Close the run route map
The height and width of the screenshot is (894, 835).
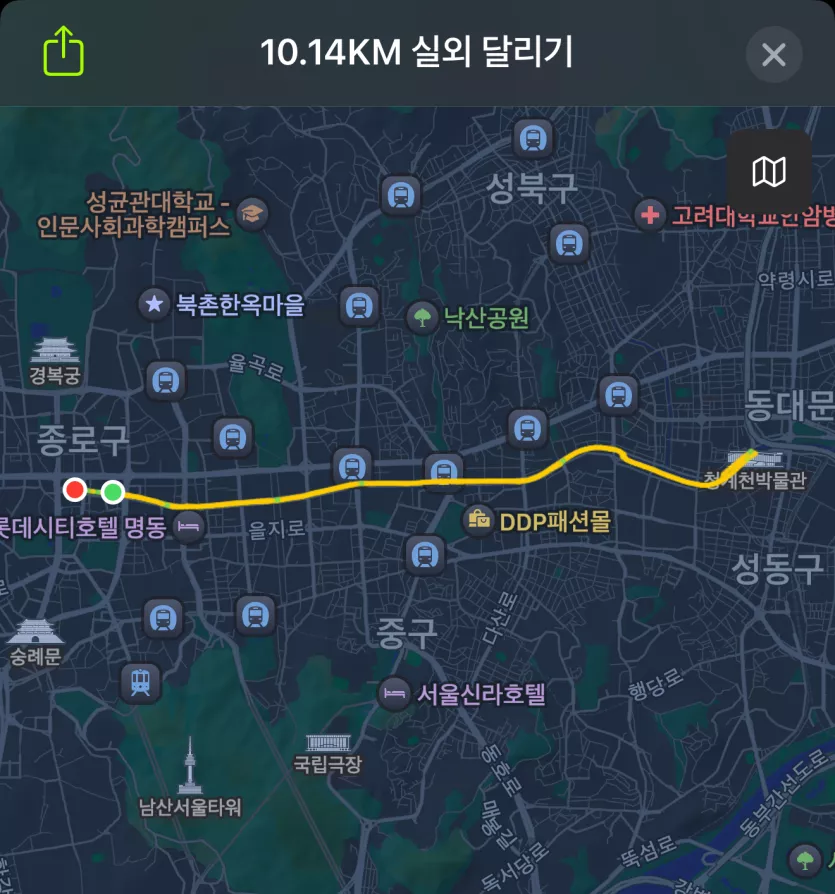[x=773, y=54]
